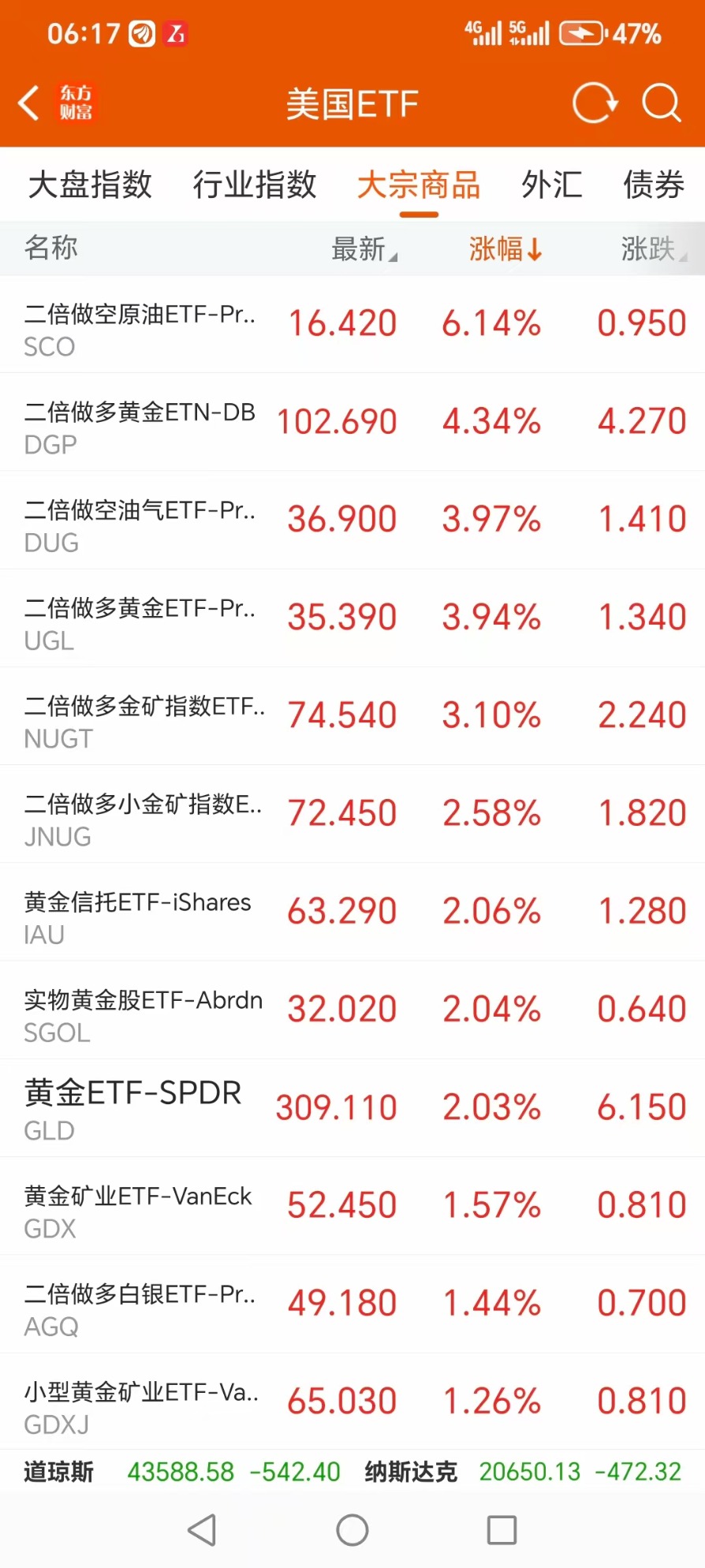
Task: Open the GDX 黄金矿业ETF-VanEck row
Action: [x=352, y=1207]
